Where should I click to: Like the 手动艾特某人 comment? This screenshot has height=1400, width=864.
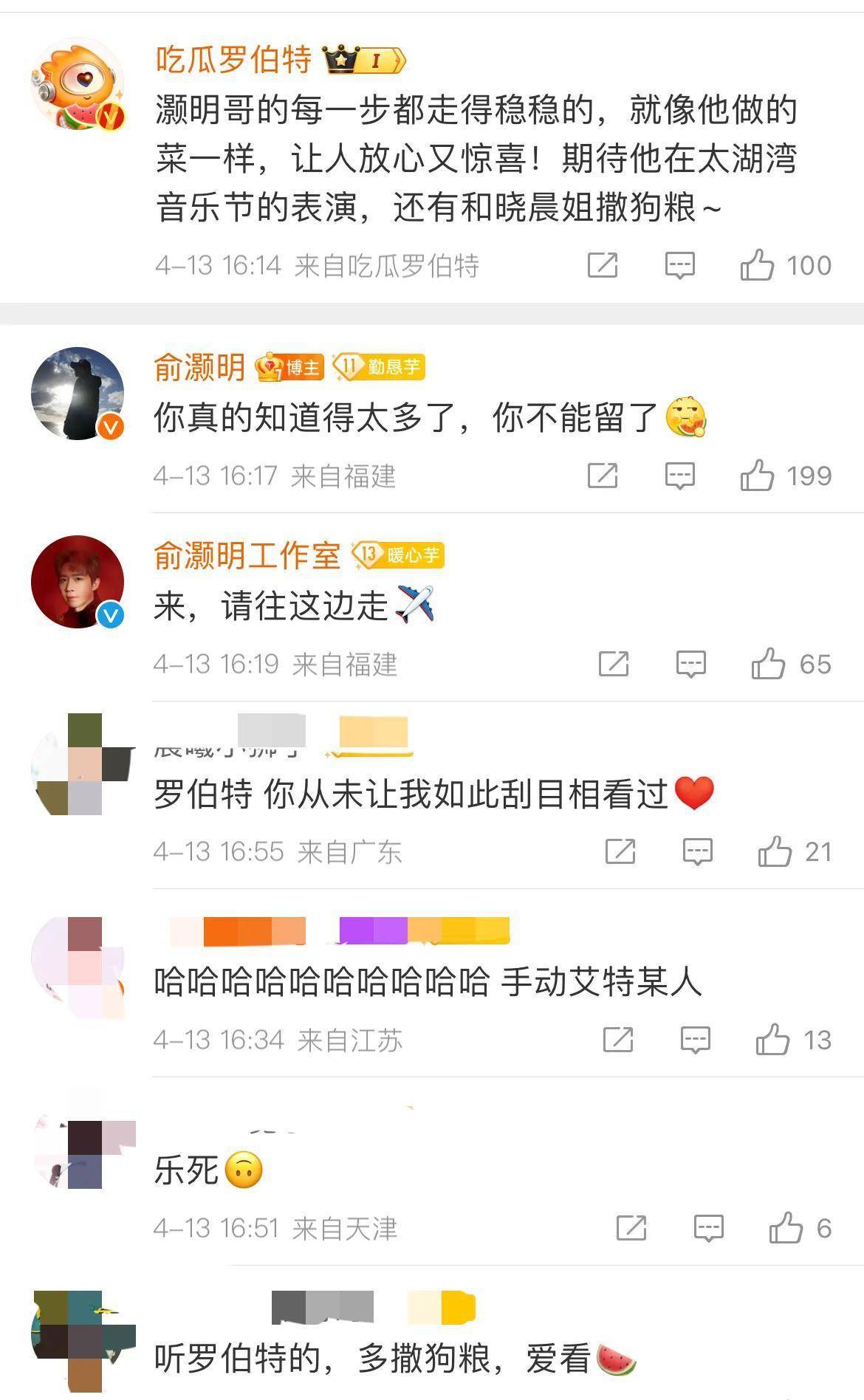[x=772, y=1040]
